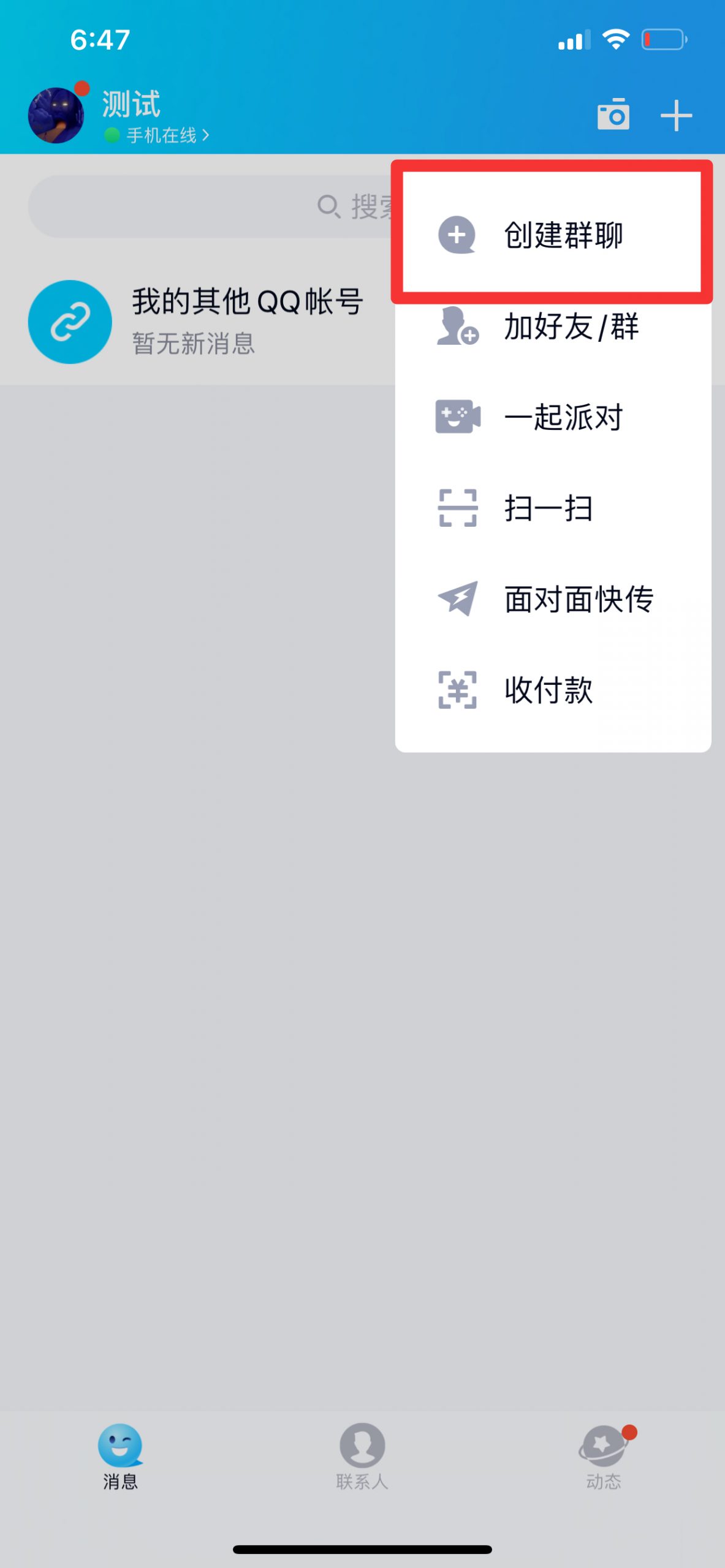Screen dimensions: 725x1568
Task: Choose 加好友/群 option
Action: tap(552, 326)
